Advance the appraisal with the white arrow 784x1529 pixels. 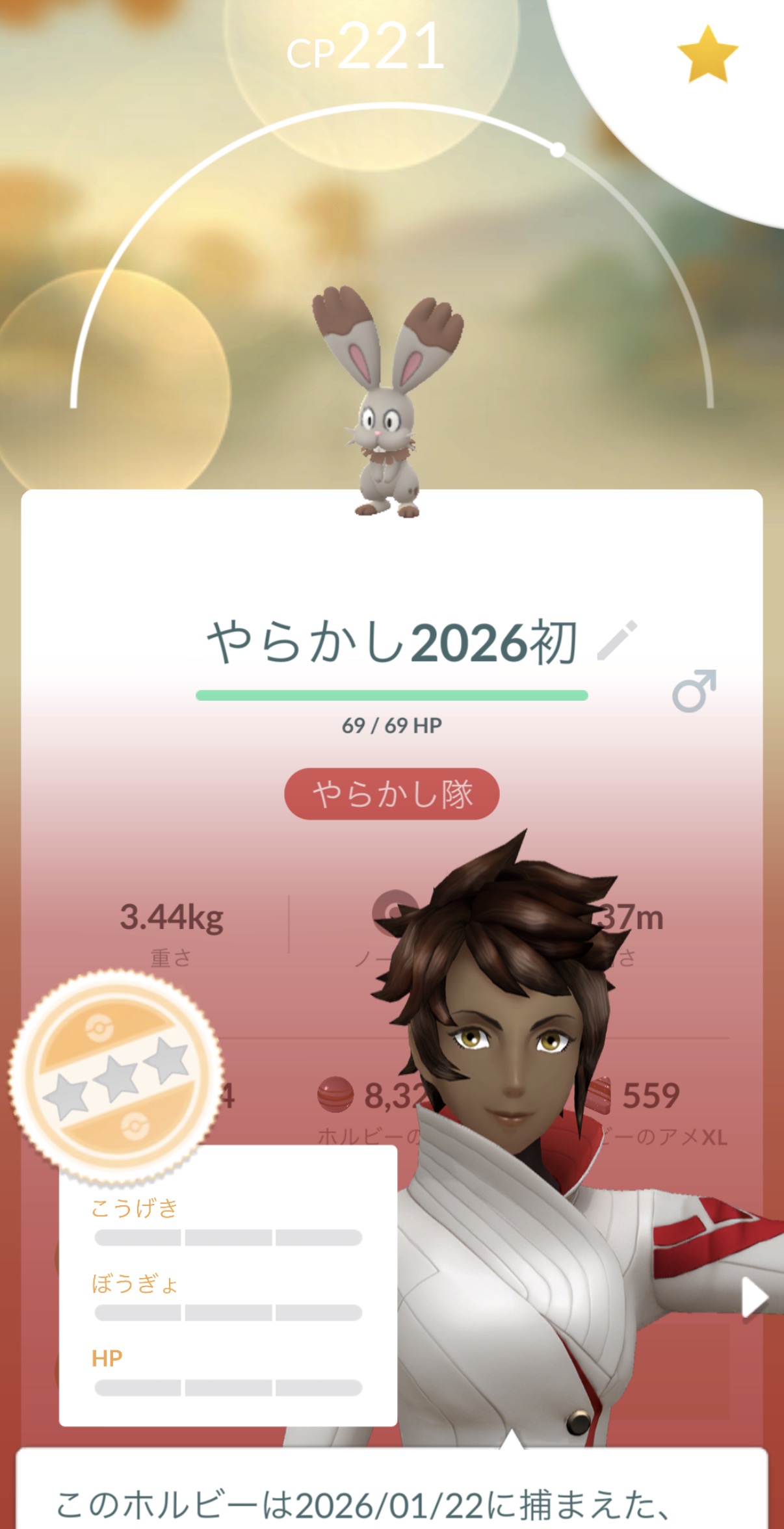(x=754, y=1298)
